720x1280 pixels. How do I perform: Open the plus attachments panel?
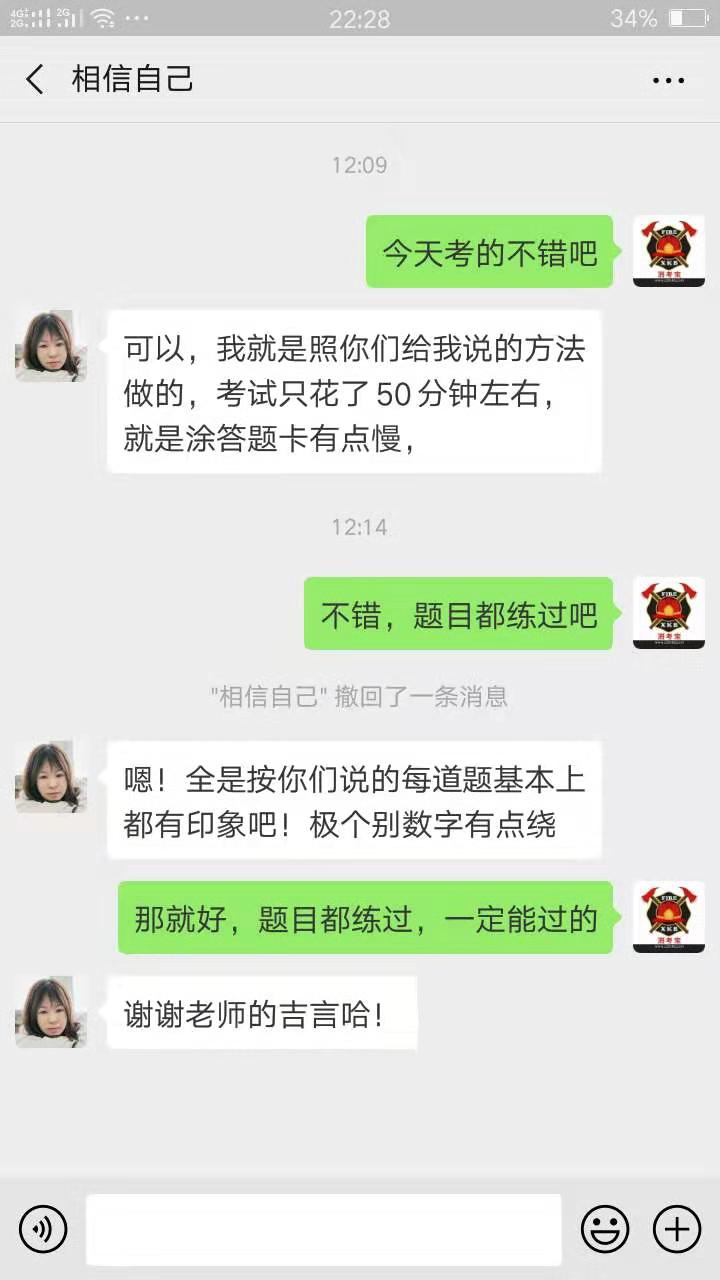tap(677, 1228)
